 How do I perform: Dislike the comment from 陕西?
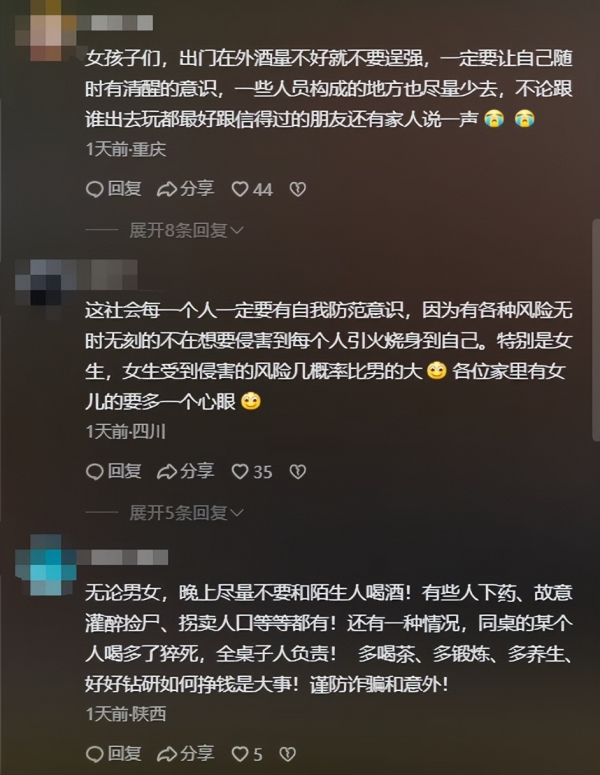tap(288, 753)
